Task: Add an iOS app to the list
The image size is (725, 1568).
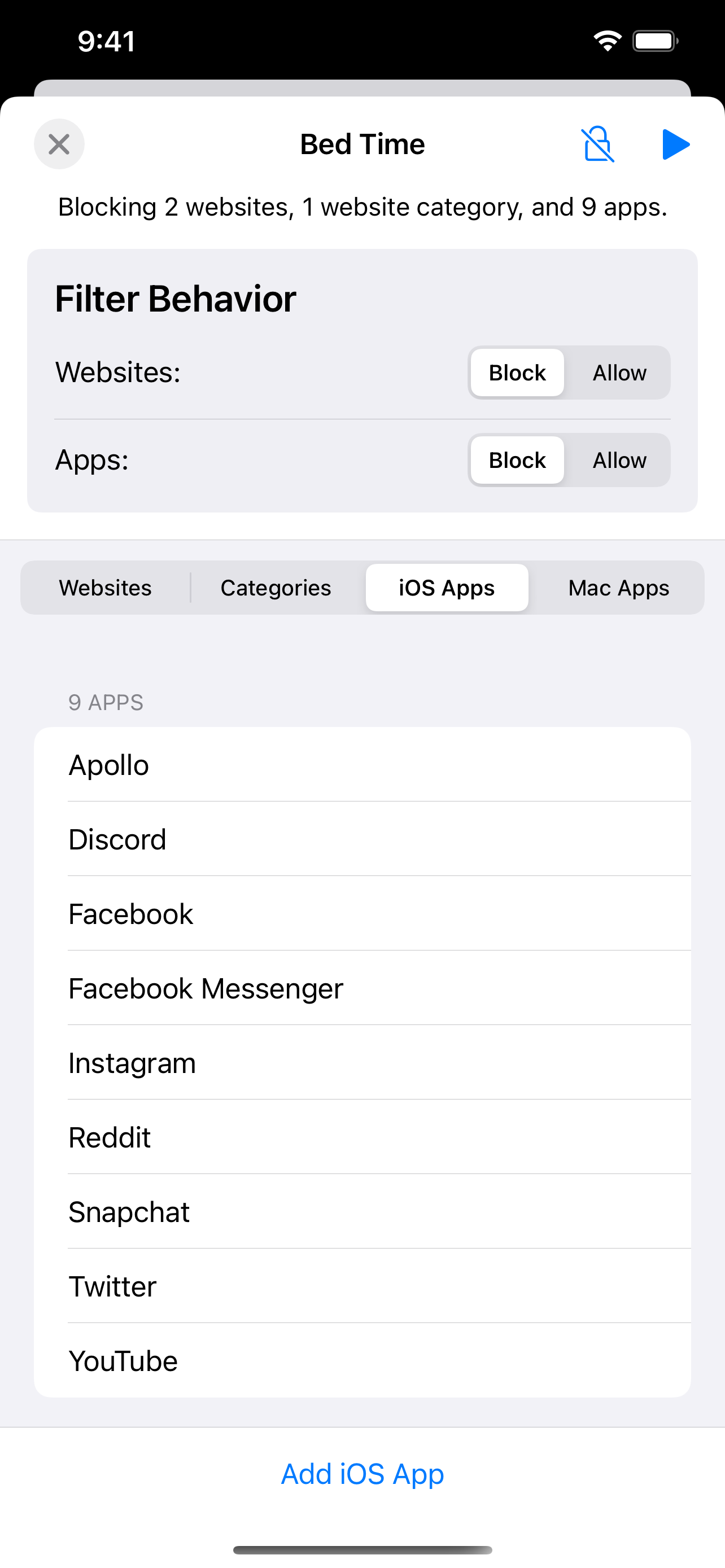Action: pyautogui.click(x=362, y=1474)
